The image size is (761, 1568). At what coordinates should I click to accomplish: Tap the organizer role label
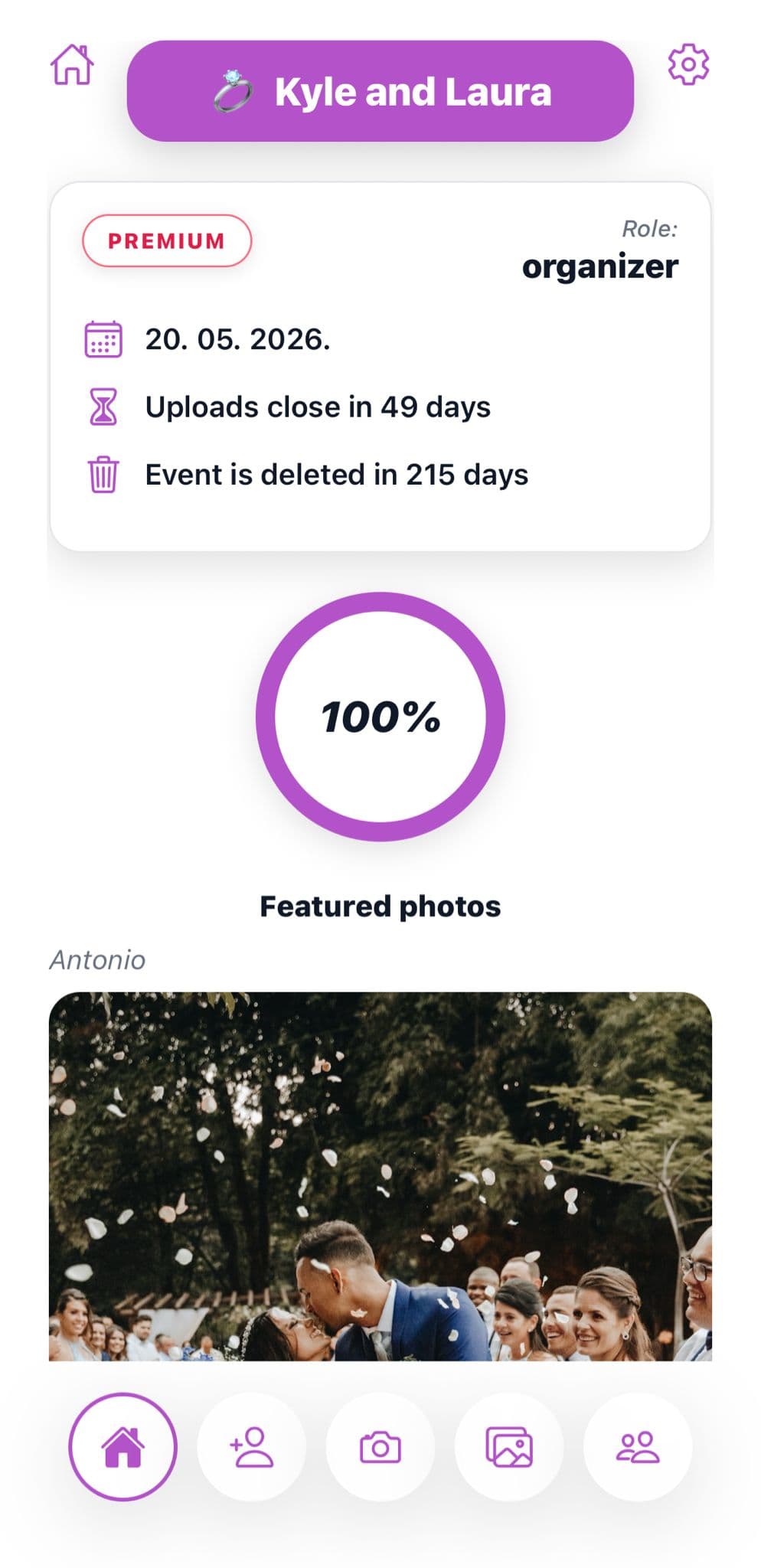tap(601, 266)
